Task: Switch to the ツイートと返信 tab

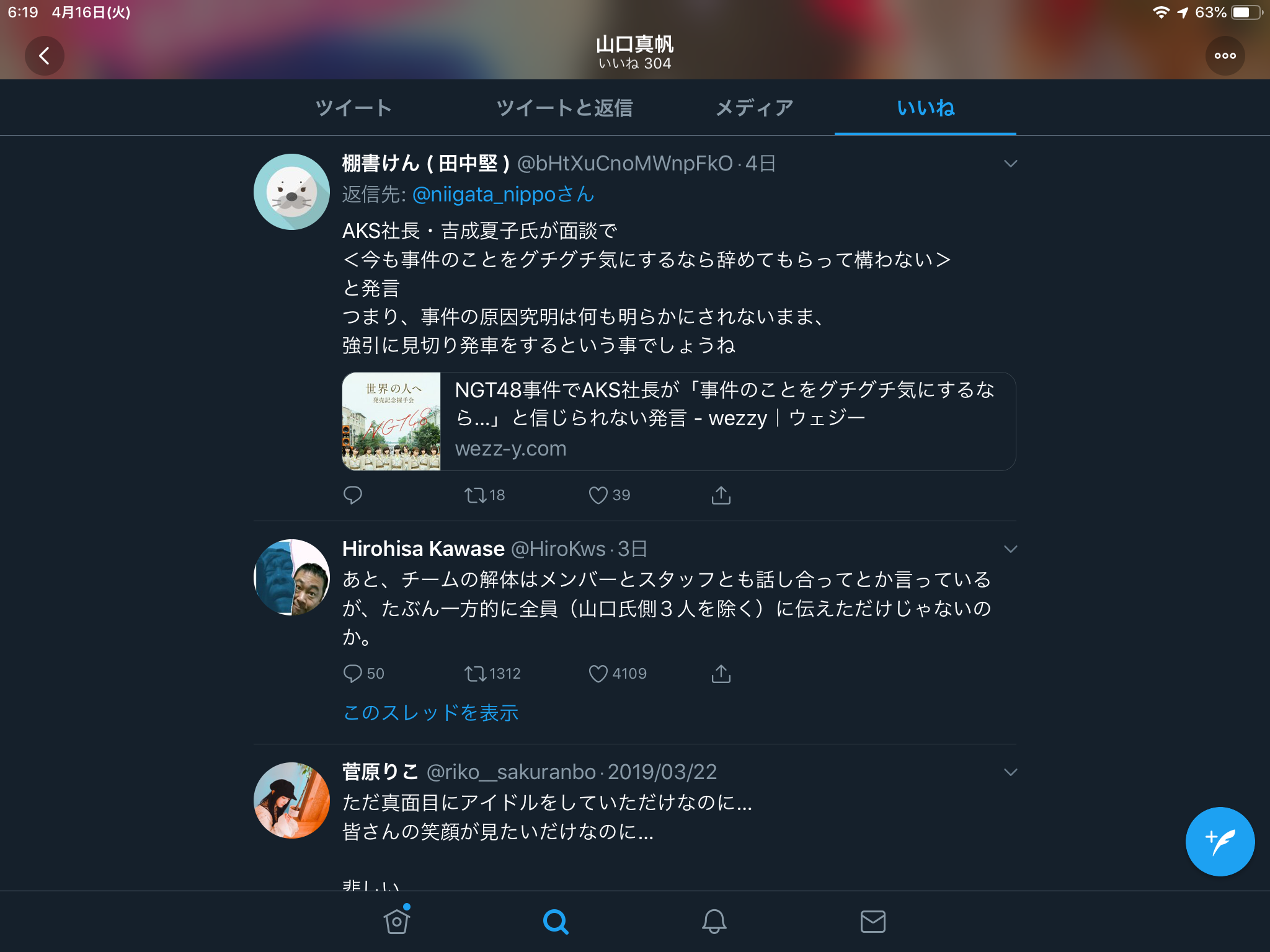Action: coord(564,108)
